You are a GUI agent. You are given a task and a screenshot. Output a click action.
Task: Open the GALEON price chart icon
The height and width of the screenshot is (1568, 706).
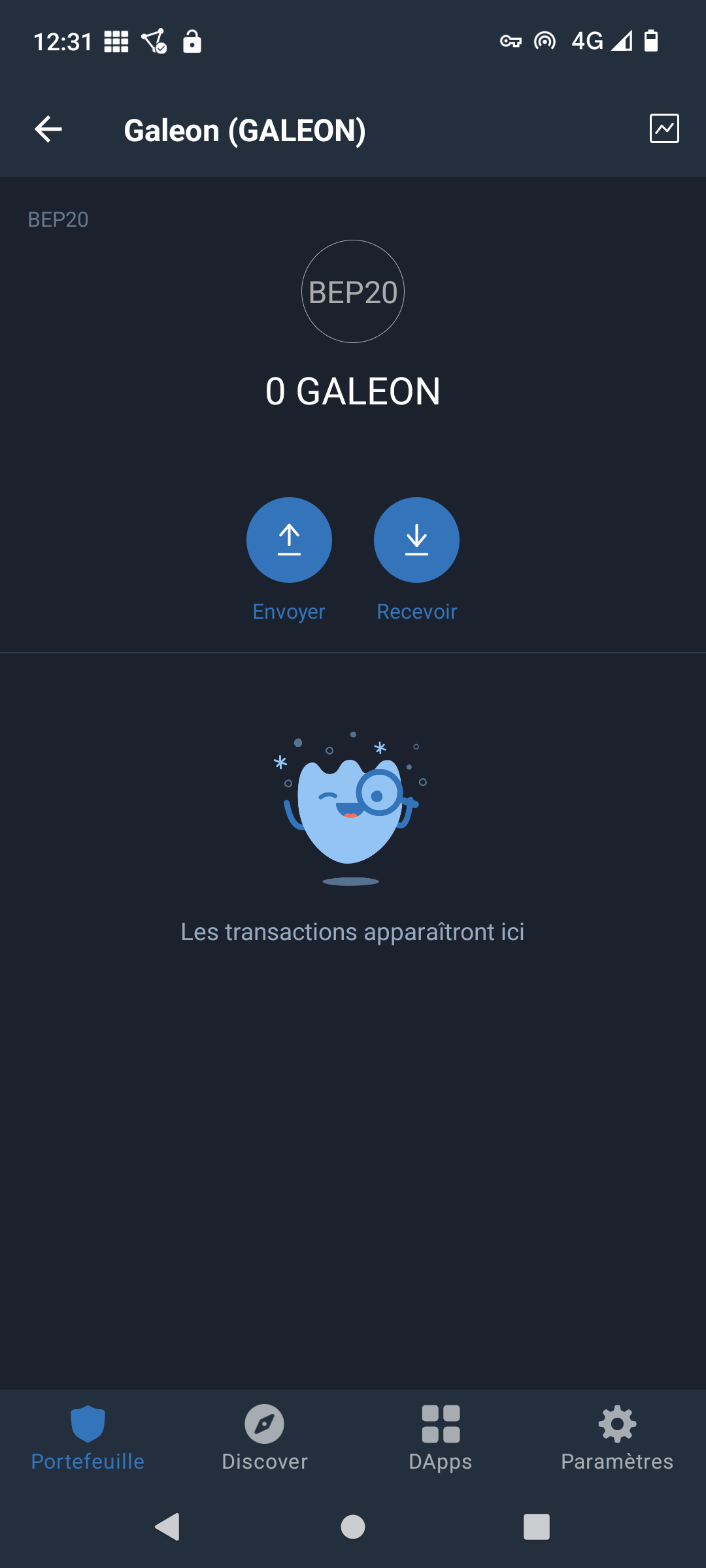664,128
